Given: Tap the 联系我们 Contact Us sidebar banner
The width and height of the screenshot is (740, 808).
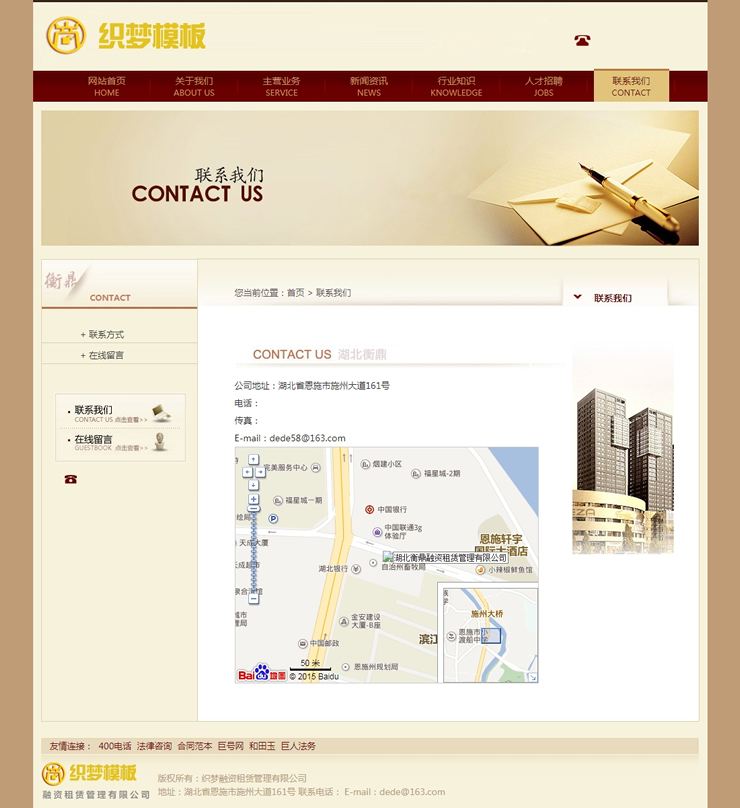Looking at the screenshot, I should tap(120, 413).
